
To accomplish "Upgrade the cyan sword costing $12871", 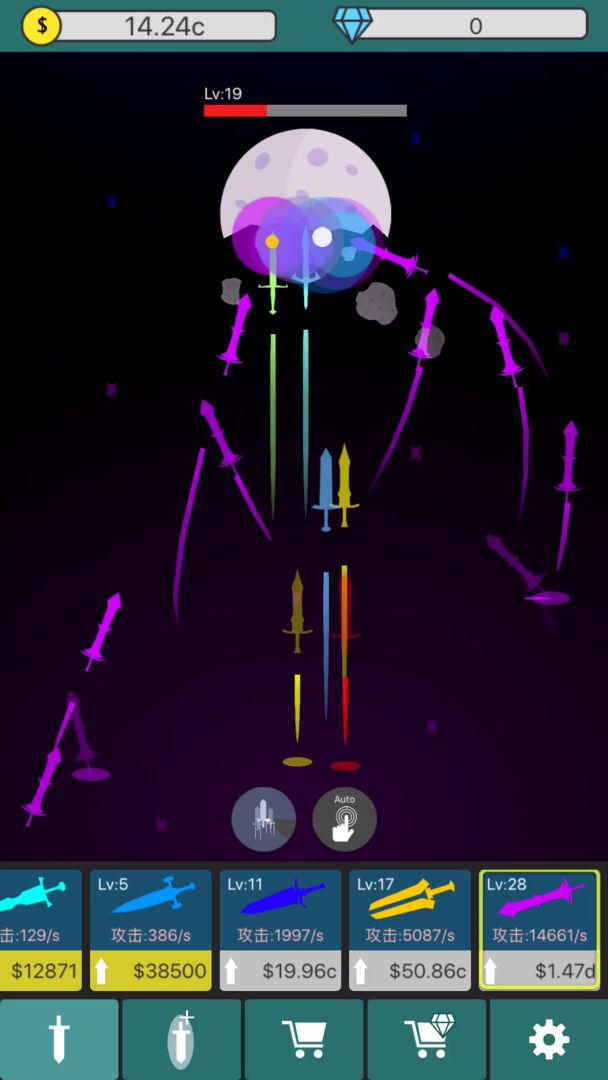I will click(40, 970).
